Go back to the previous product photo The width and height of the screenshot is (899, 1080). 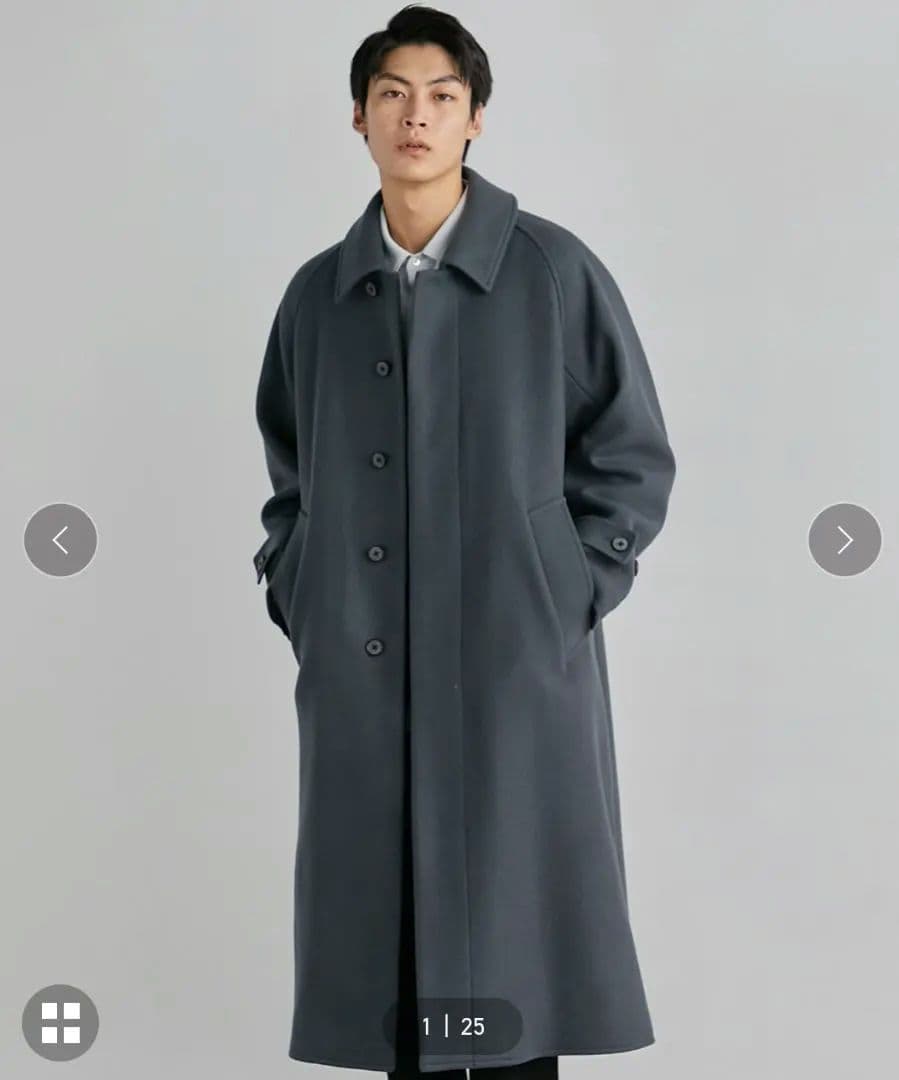tap(60, 540)
